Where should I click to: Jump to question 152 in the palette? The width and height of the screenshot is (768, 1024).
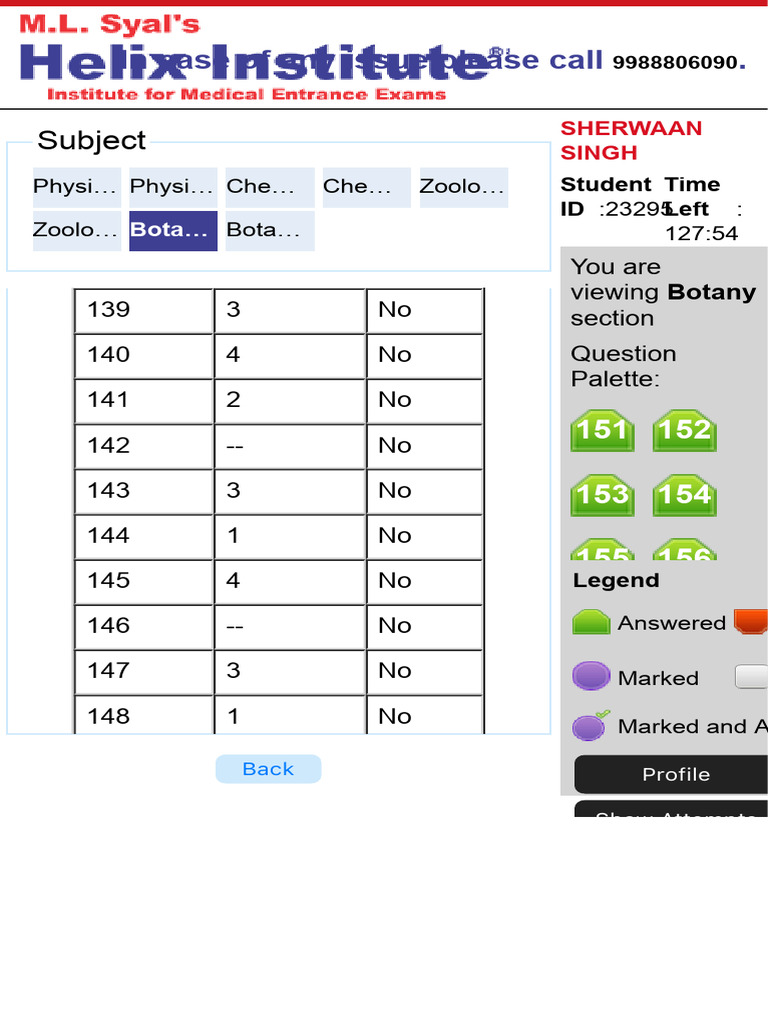tap(684, 430)
